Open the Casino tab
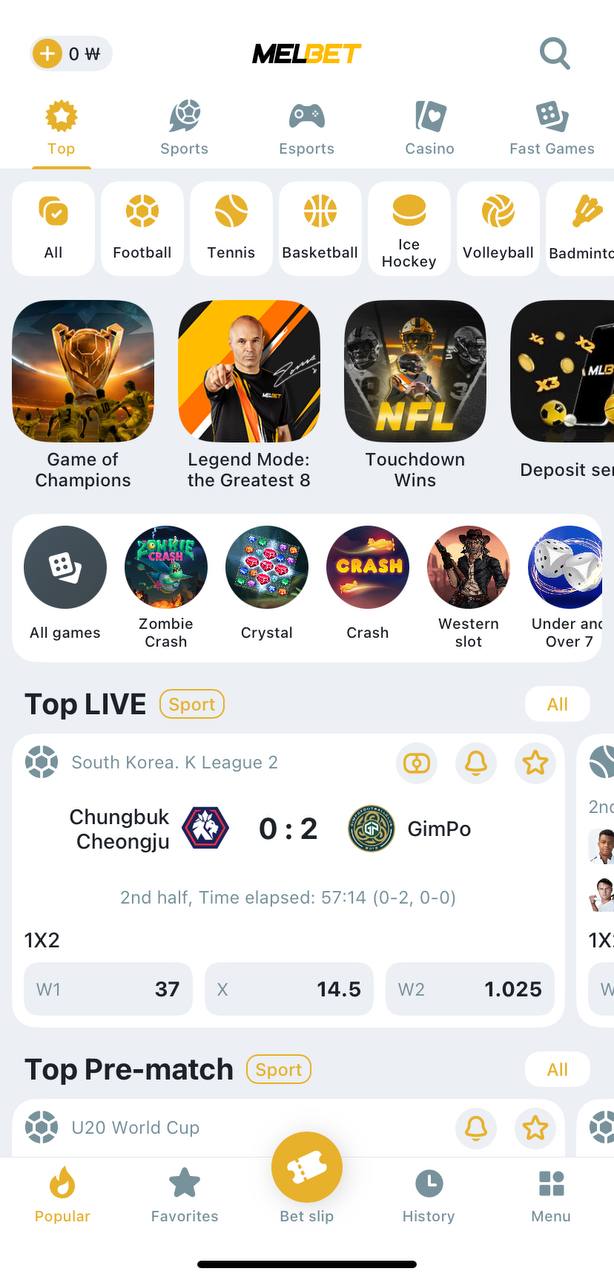The image size is (614, 1280). tap(430, 127)
